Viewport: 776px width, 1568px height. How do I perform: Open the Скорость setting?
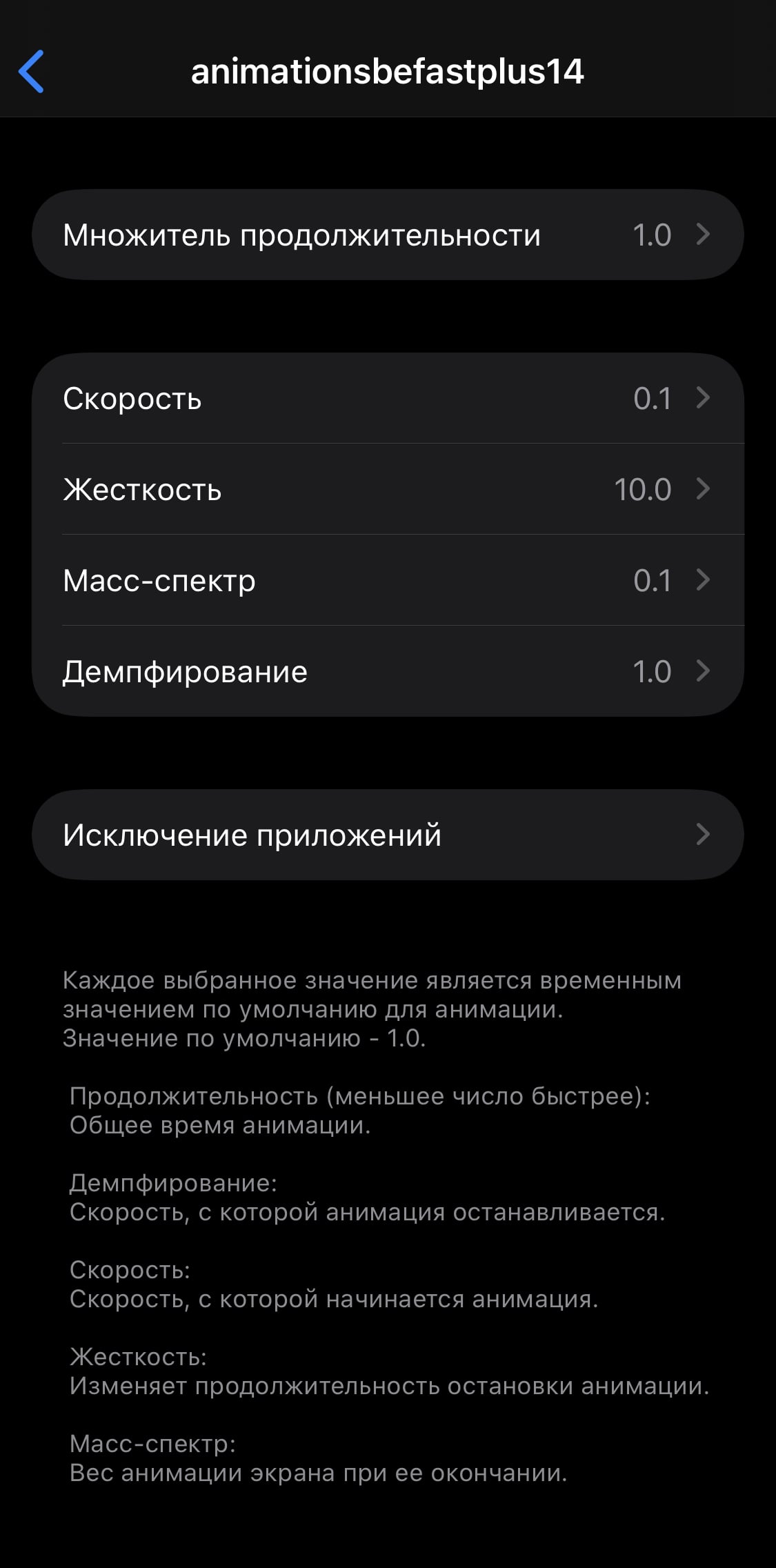pyautogui.click(x=388, y=398)
